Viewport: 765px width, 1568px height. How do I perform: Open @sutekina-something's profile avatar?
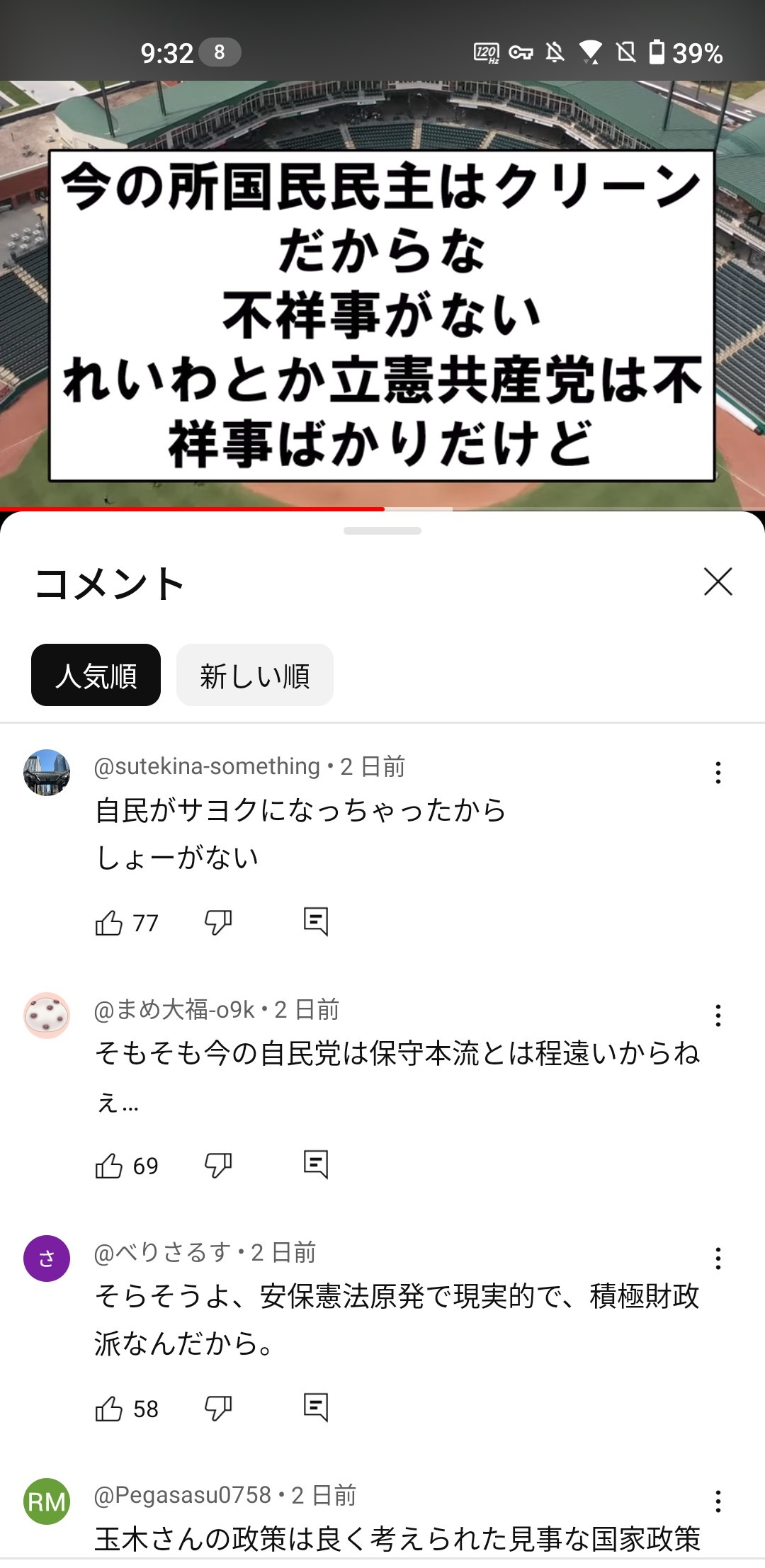point(47,773)
